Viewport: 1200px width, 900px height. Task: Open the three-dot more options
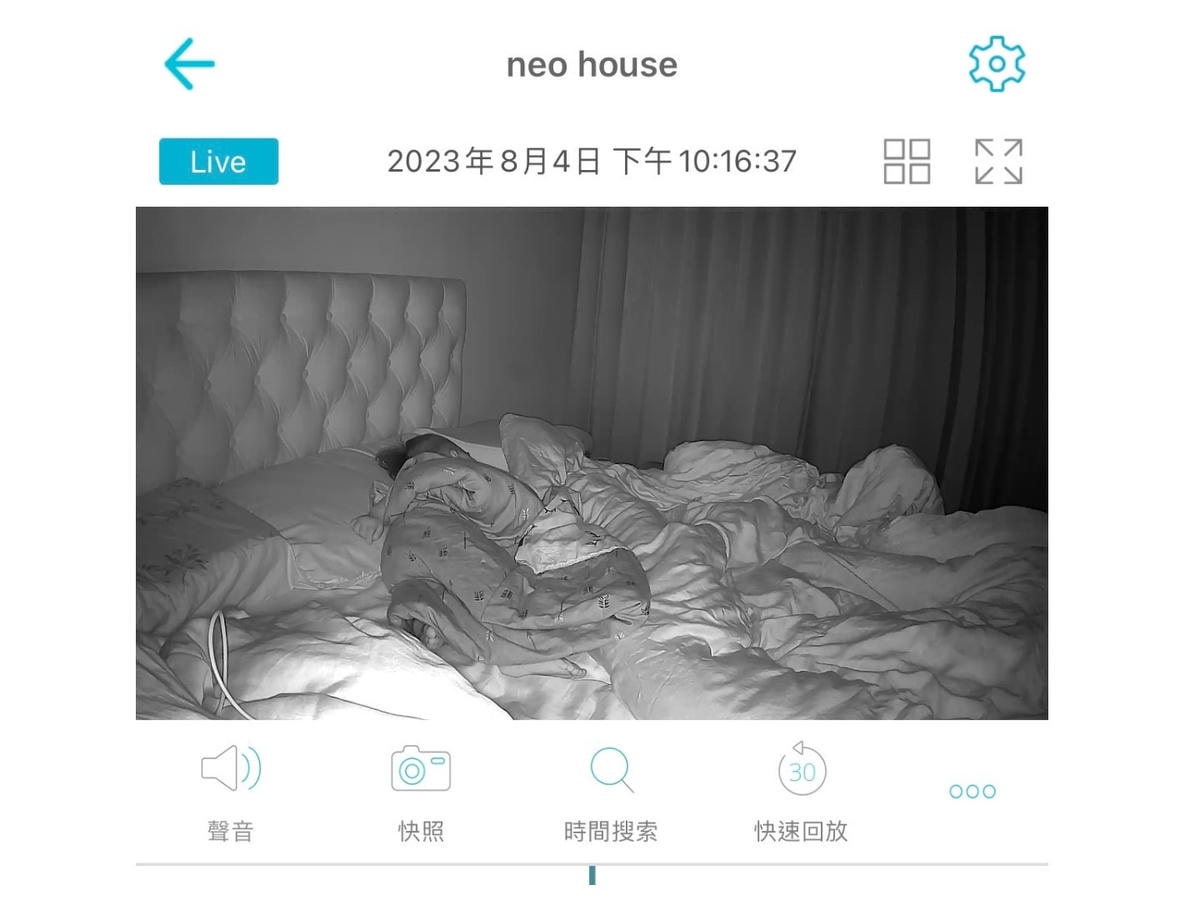pos(972,791)
